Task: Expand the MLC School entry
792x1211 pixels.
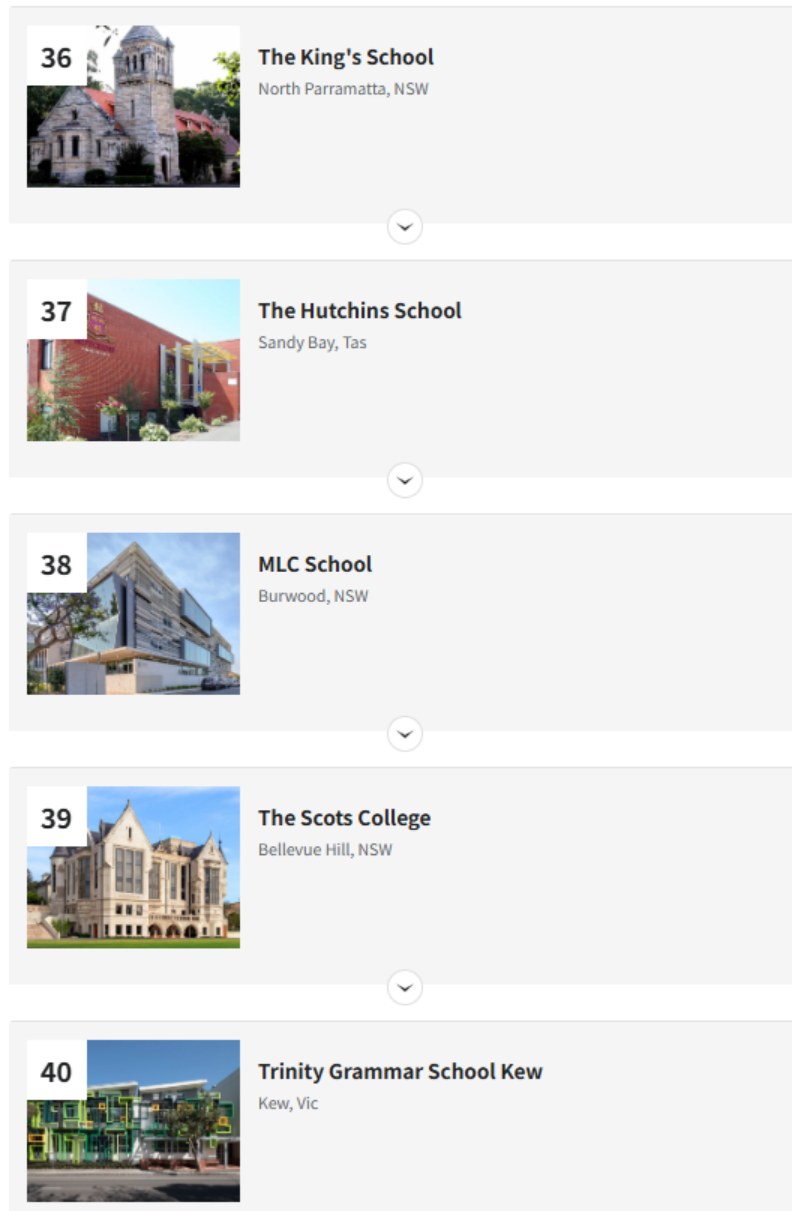Action: (x=404, y=735)
